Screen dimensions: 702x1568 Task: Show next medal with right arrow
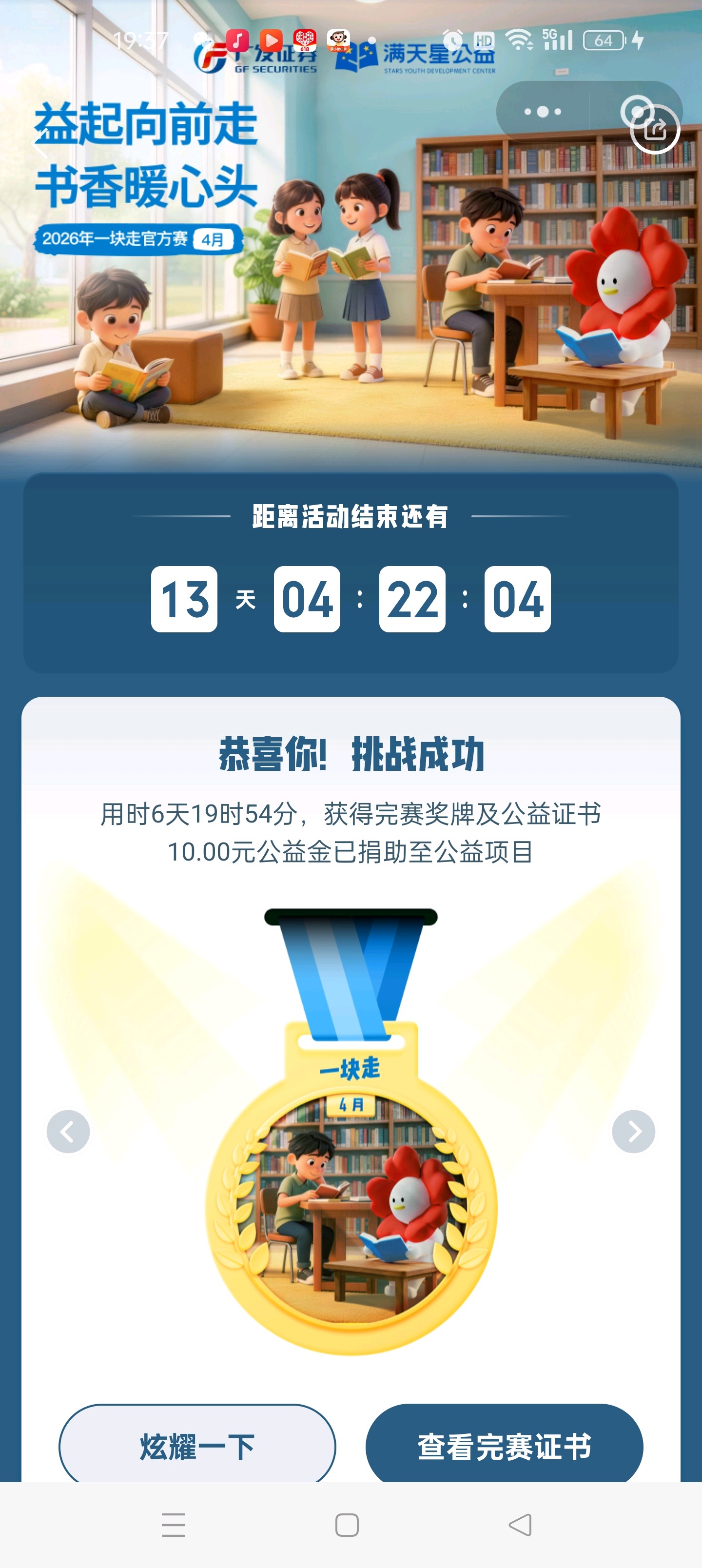click(633, 1132)
